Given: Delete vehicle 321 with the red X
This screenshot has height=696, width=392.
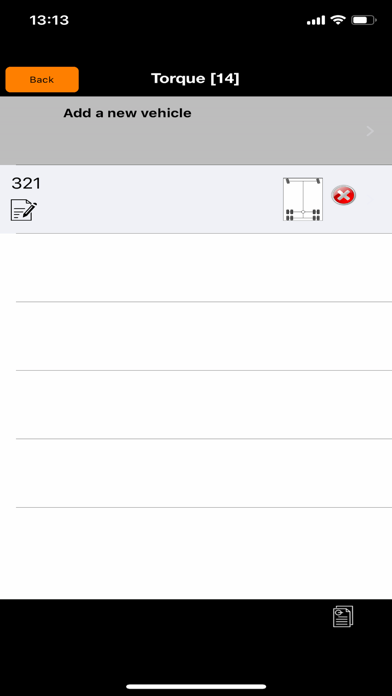Looking at the screenshot, I should [x=344, y=195].
